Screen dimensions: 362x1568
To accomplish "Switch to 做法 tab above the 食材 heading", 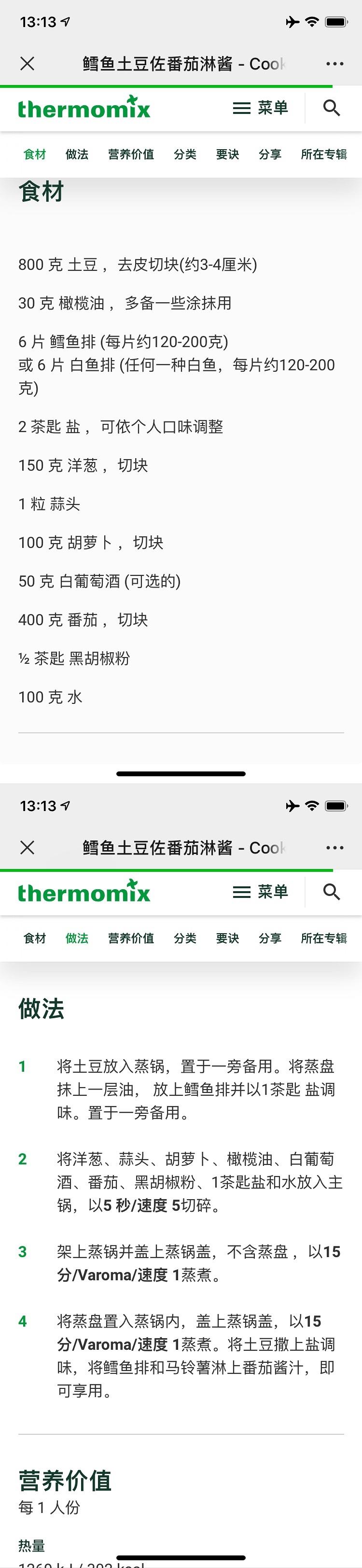I will 77,154.
